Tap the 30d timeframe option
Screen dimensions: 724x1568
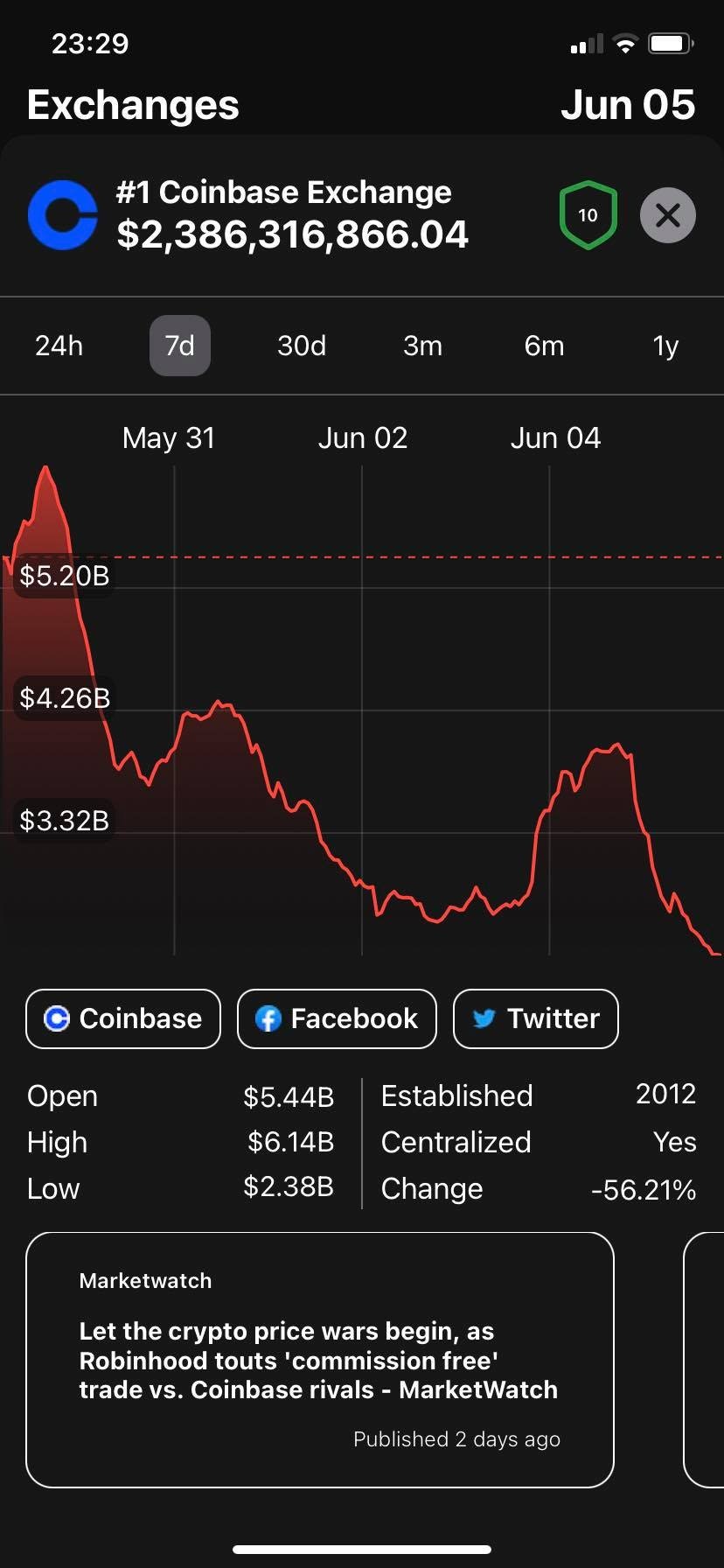(x=301, y=346)
